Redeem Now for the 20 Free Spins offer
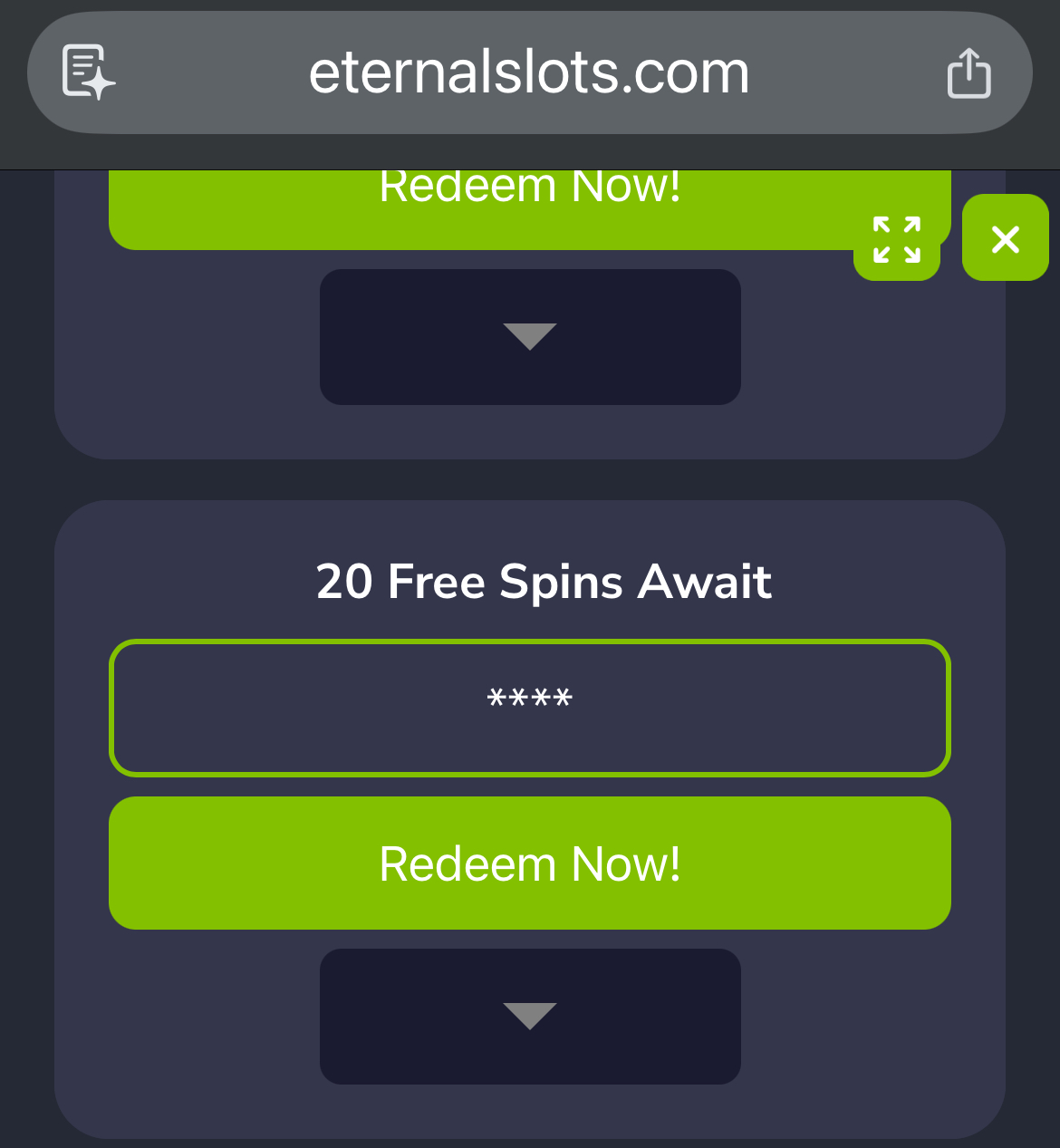The height and width of the screenshot is (1148, 1060). click(x=530, y=863)
